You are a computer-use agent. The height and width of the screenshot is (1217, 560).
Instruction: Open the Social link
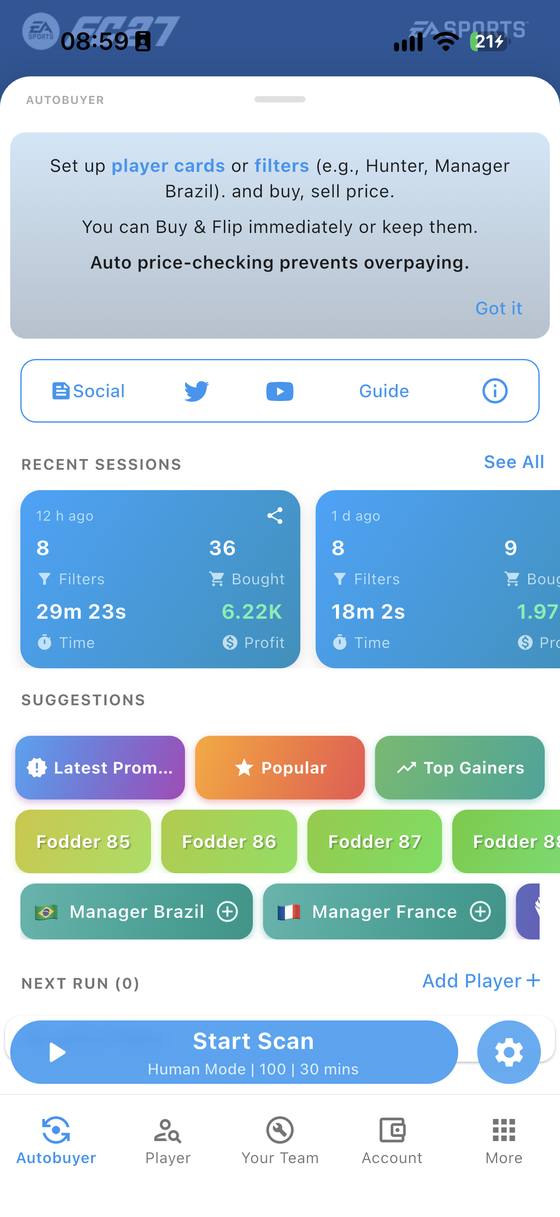tap(88, 391)
